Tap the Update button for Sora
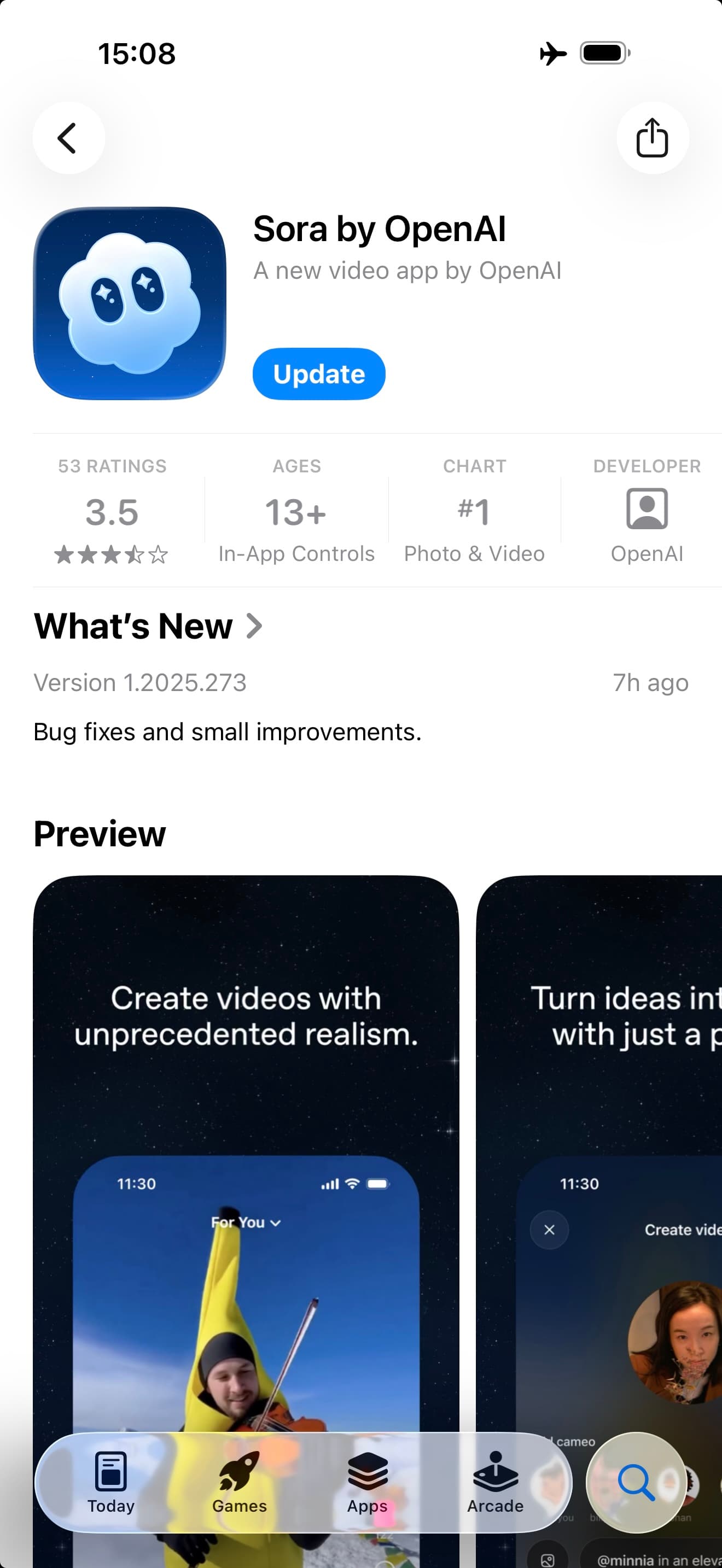The height and width of the screenshot is (1568, 722). [x=318, y=374]
